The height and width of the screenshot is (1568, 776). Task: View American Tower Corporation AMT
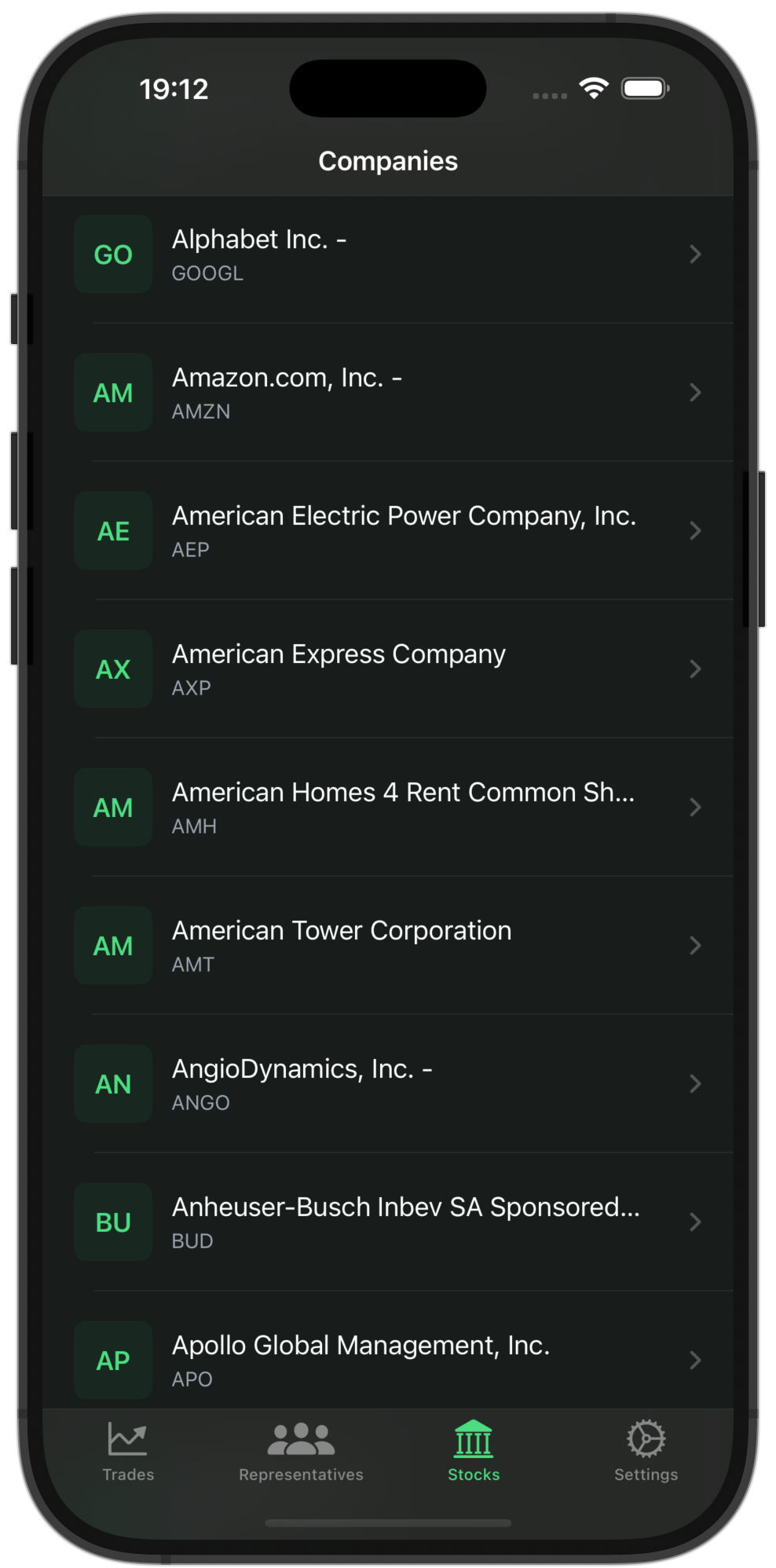(388, 946)
